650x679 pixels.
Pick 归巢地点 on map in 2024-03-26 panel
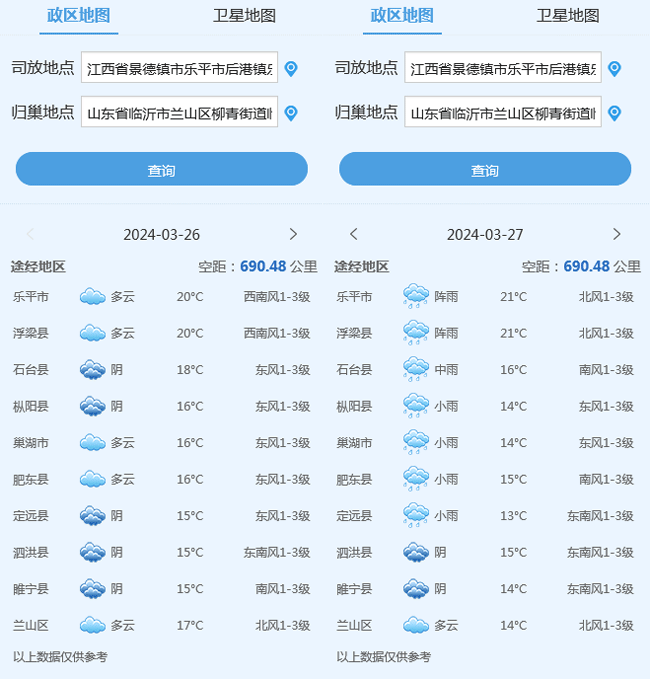[x=291, y=113]
